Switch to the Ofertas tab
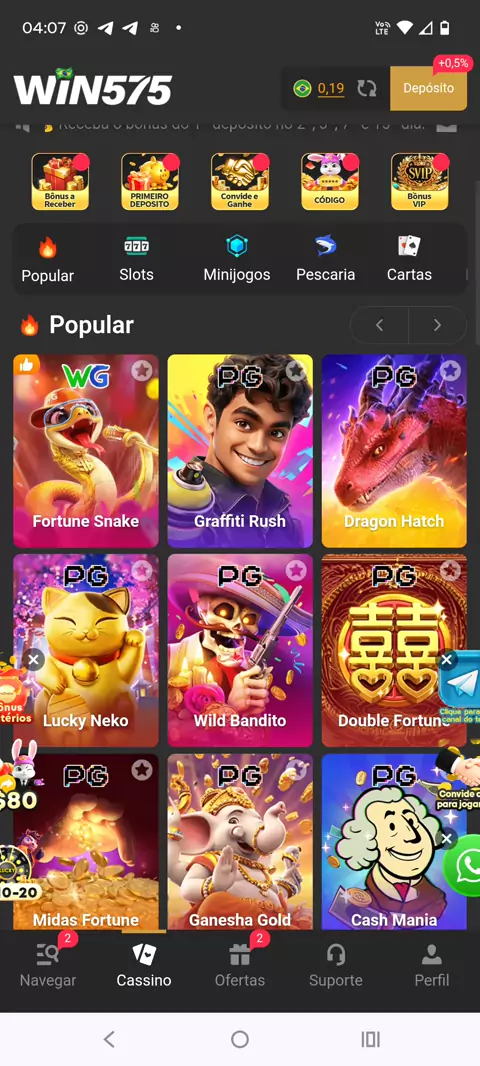The width and height of the screenshot is (480, 1066). point(240,966)
